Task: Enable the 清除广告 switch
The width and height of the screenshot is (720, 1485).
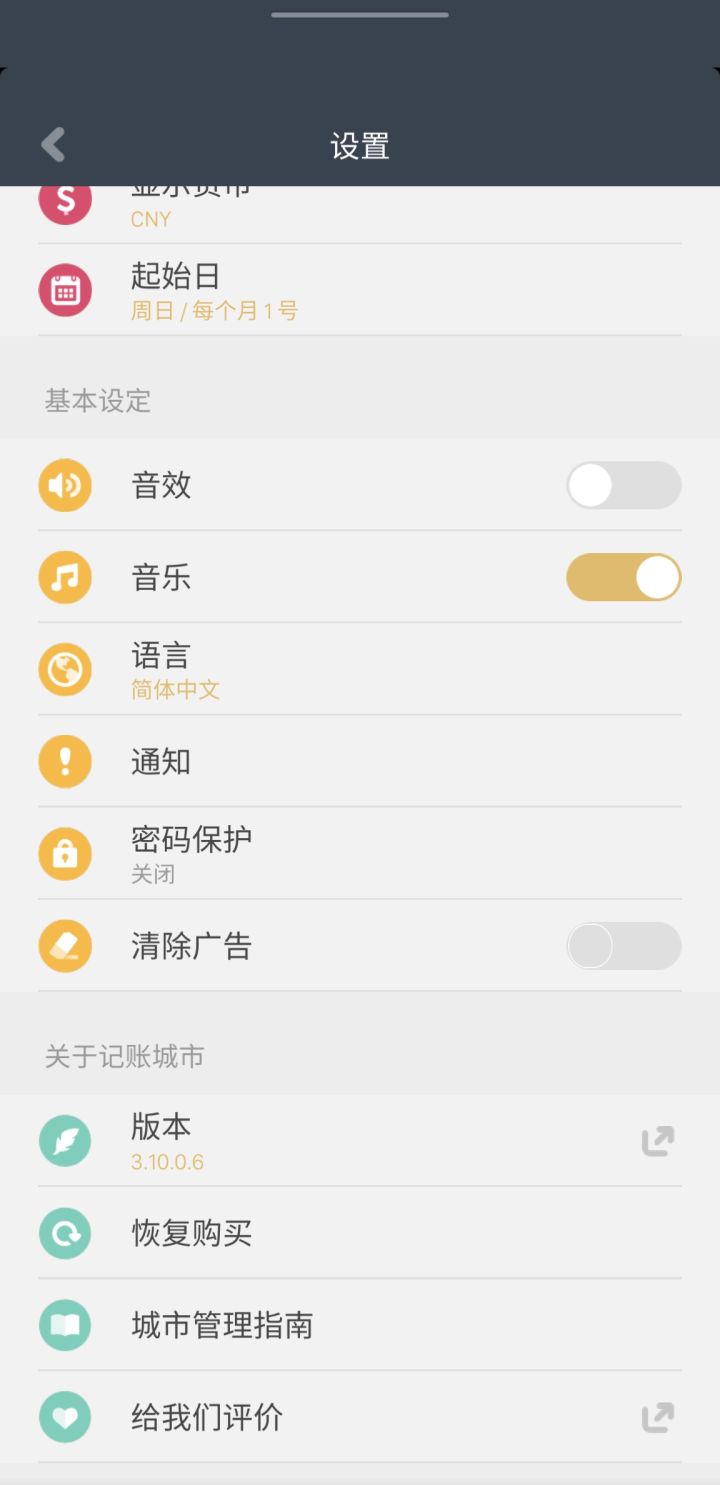Action: (x=624, y=946)
